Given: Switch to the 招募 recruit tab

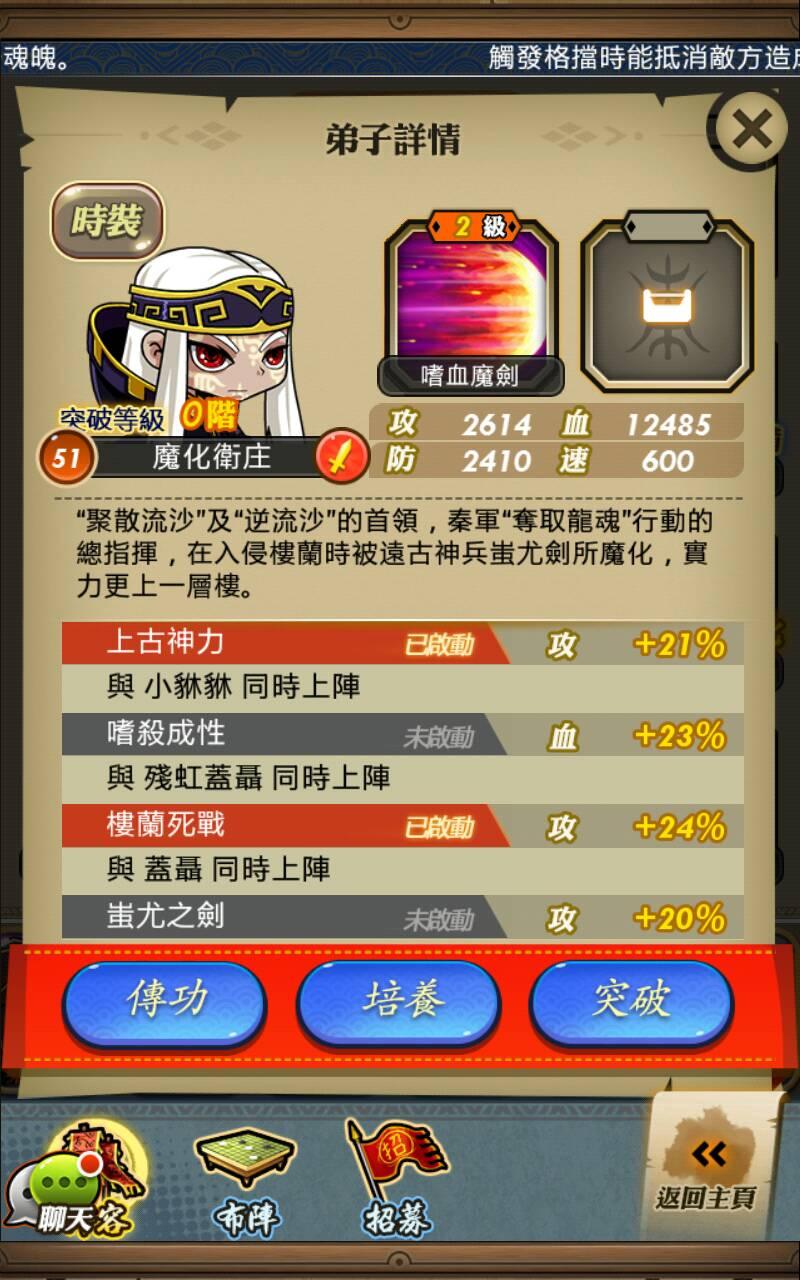Looking at the screenshot, I should point(397,1180).
